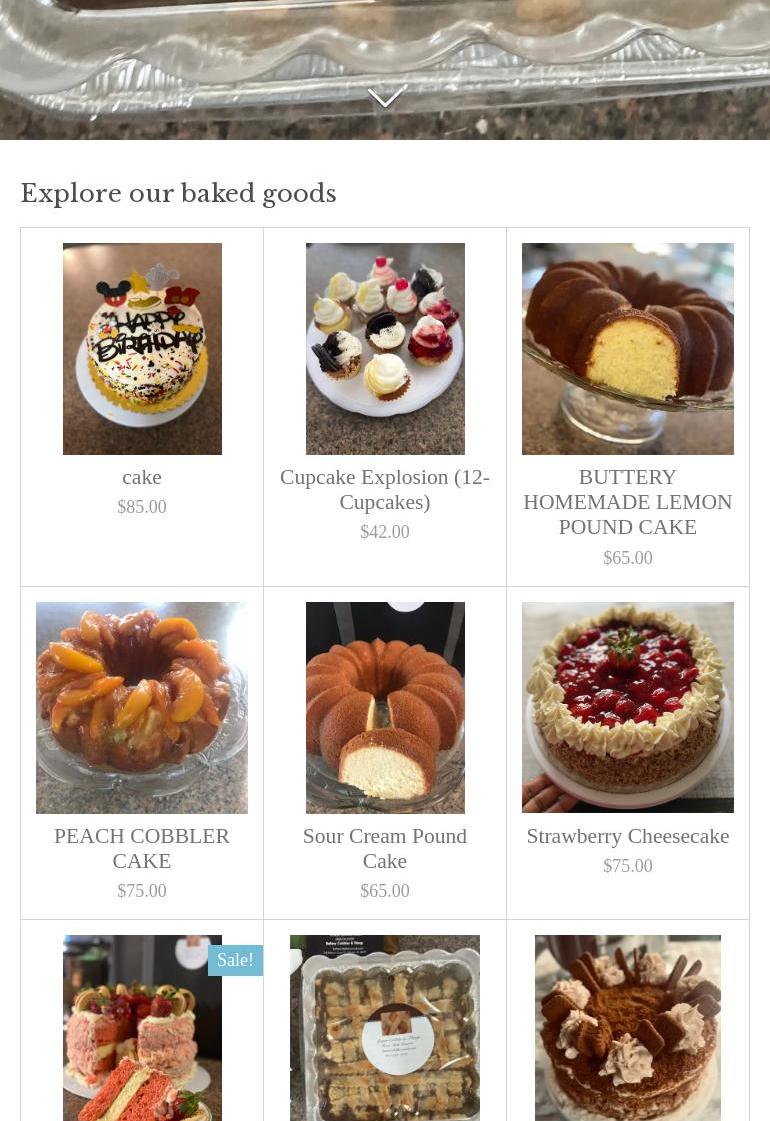Image resolution: width=770 pixels, height=1121 pixels.
Task: Open the Strawberry Cheesecake product link
Action: click(x=628, y=836)
